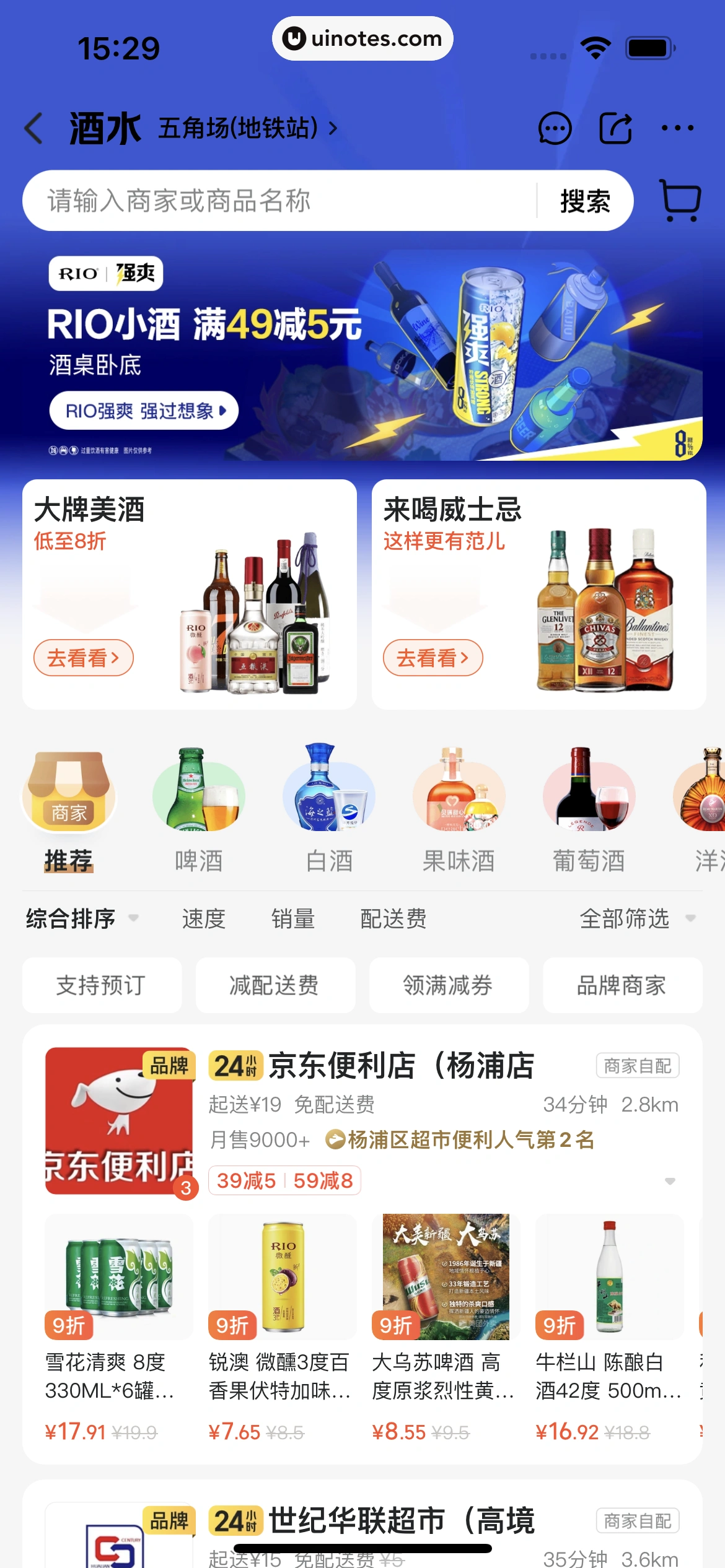Expand the 综合排序 sort dropdown
The width and height of the screenshot is (725, 1568).
(82, 918)
